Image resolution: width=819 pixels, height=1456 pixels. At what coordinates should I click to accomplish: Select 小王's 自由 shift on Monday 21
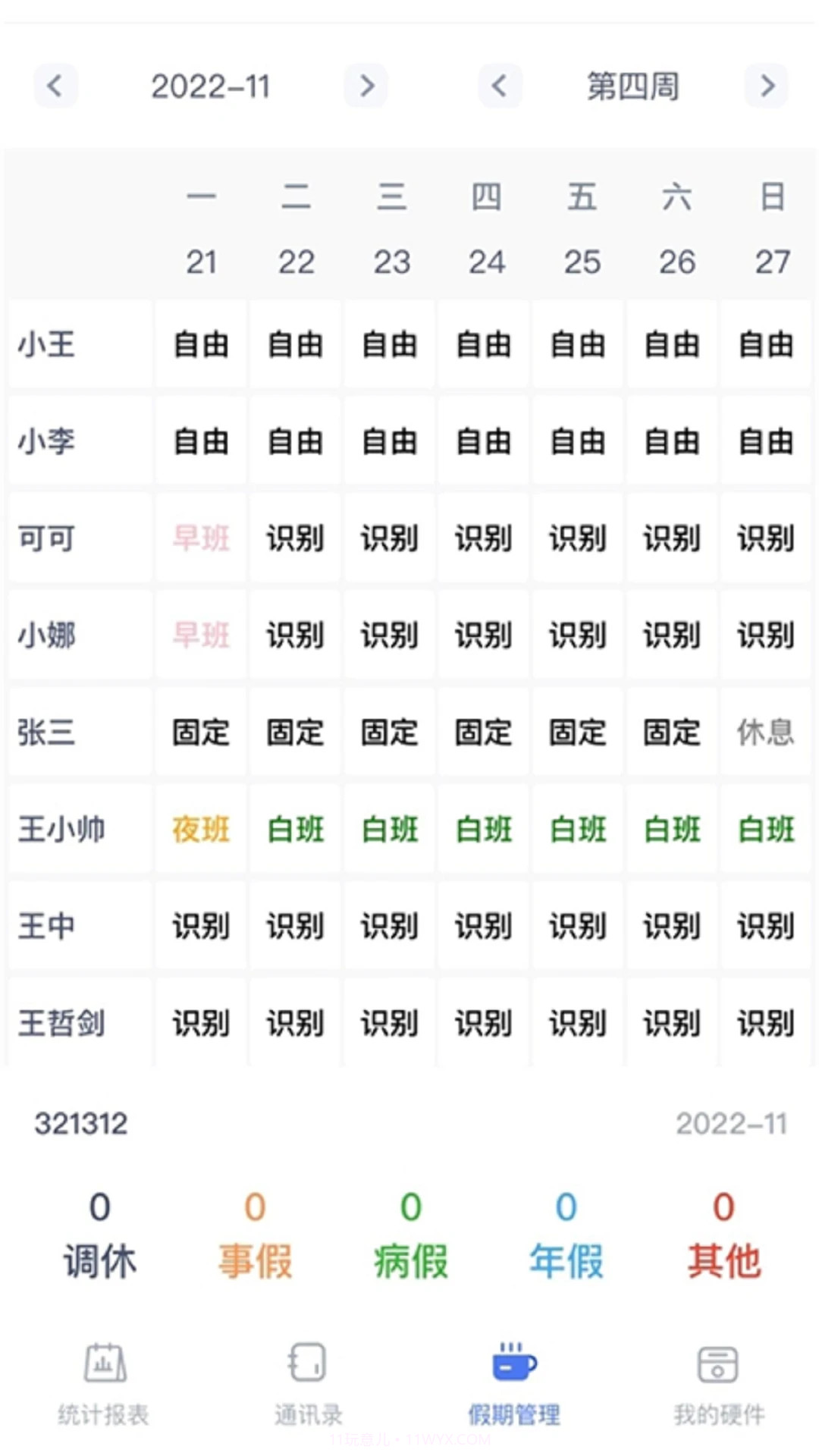[200, 346]
